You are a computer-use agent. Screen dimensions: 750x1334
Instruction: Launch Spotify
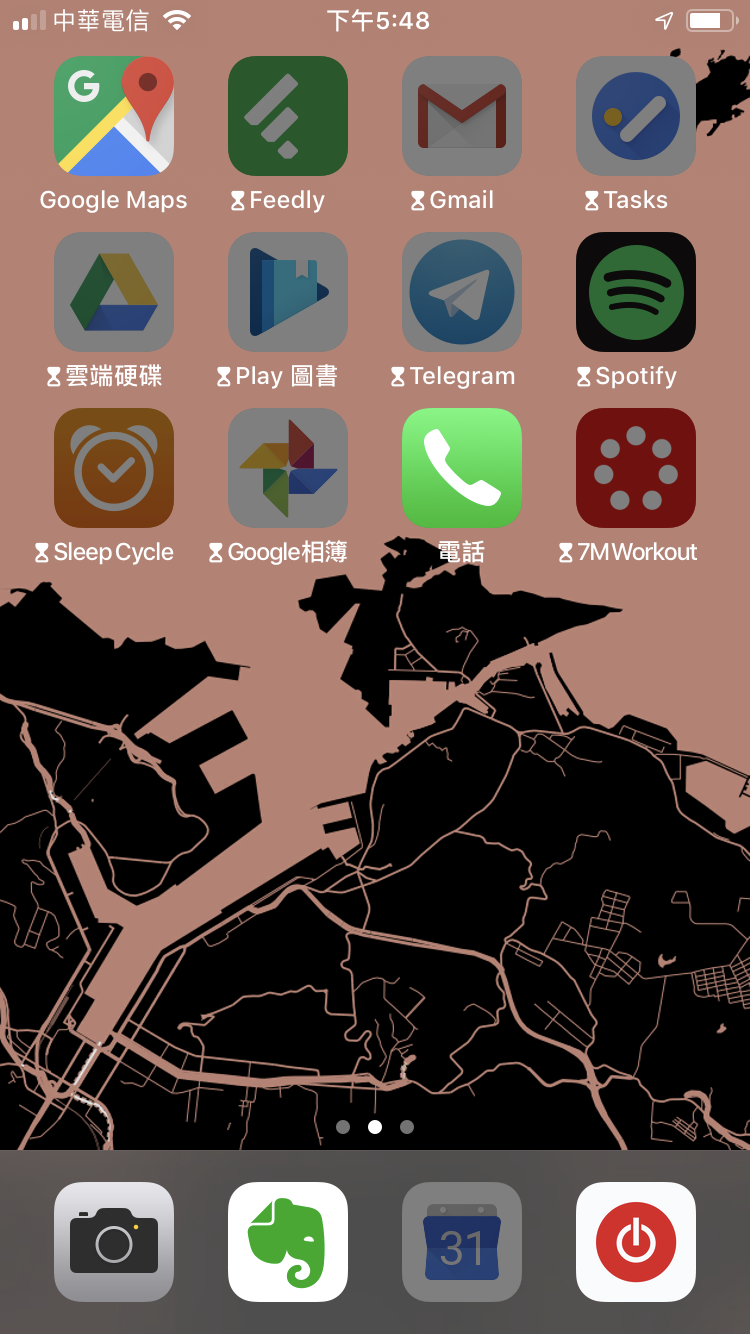pos(636,292)
